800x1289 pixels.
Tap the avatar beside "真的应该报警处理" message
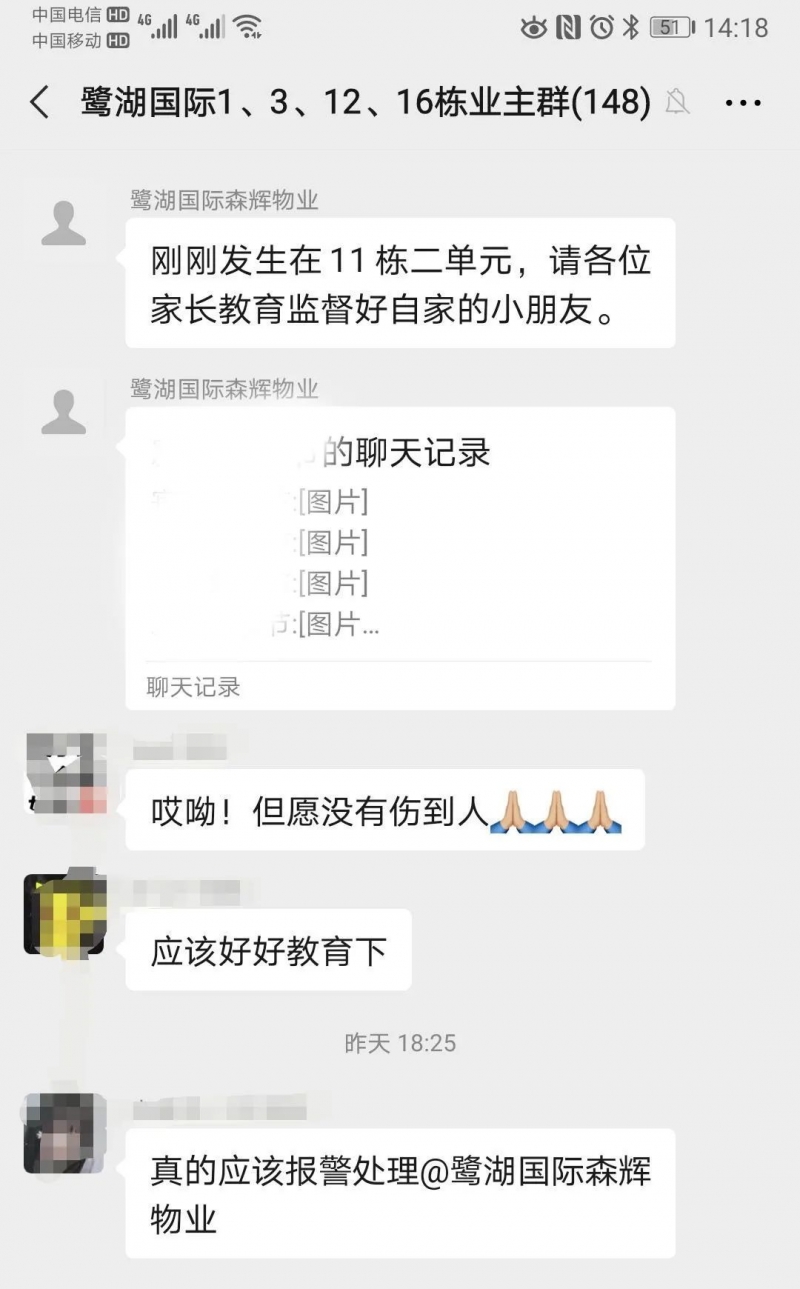64,1132
